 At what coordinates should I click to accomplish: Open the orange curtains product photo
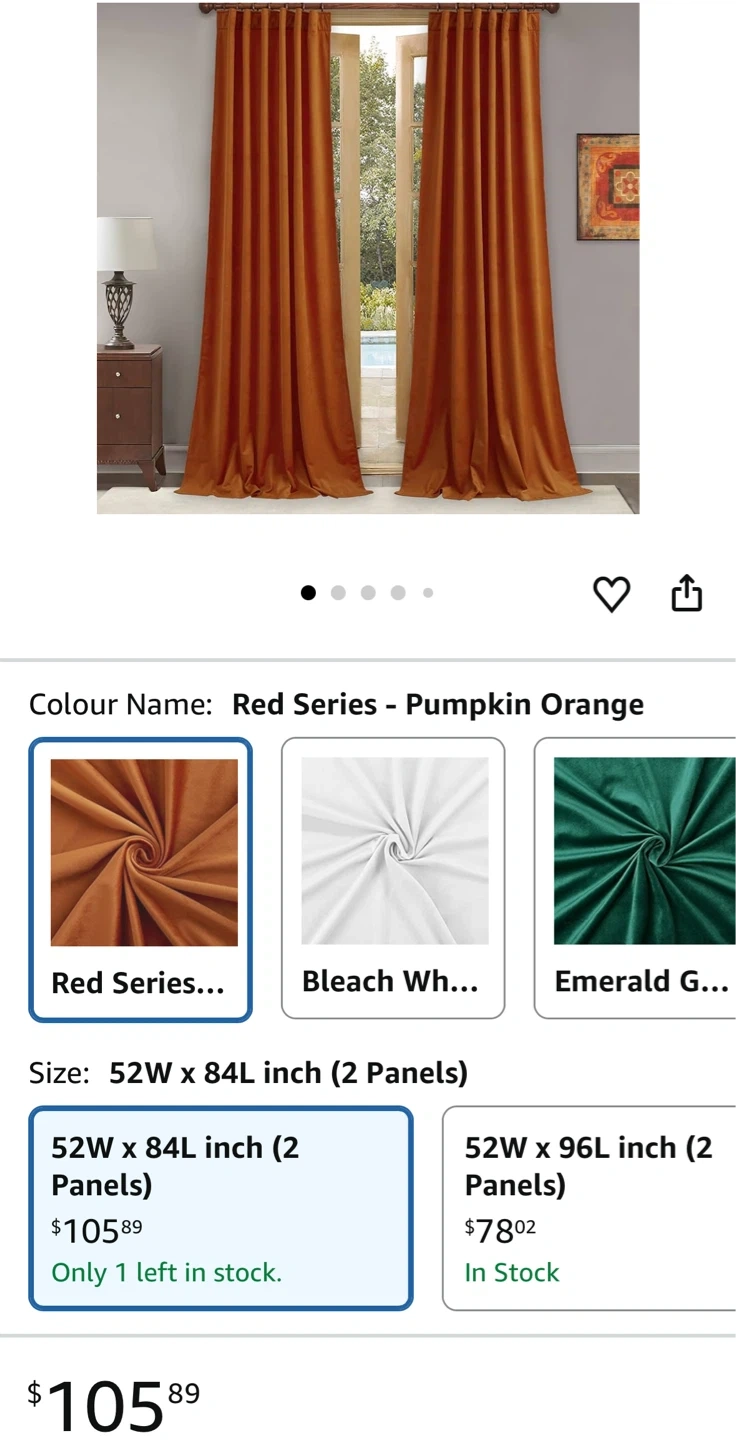tap(367, 258)
